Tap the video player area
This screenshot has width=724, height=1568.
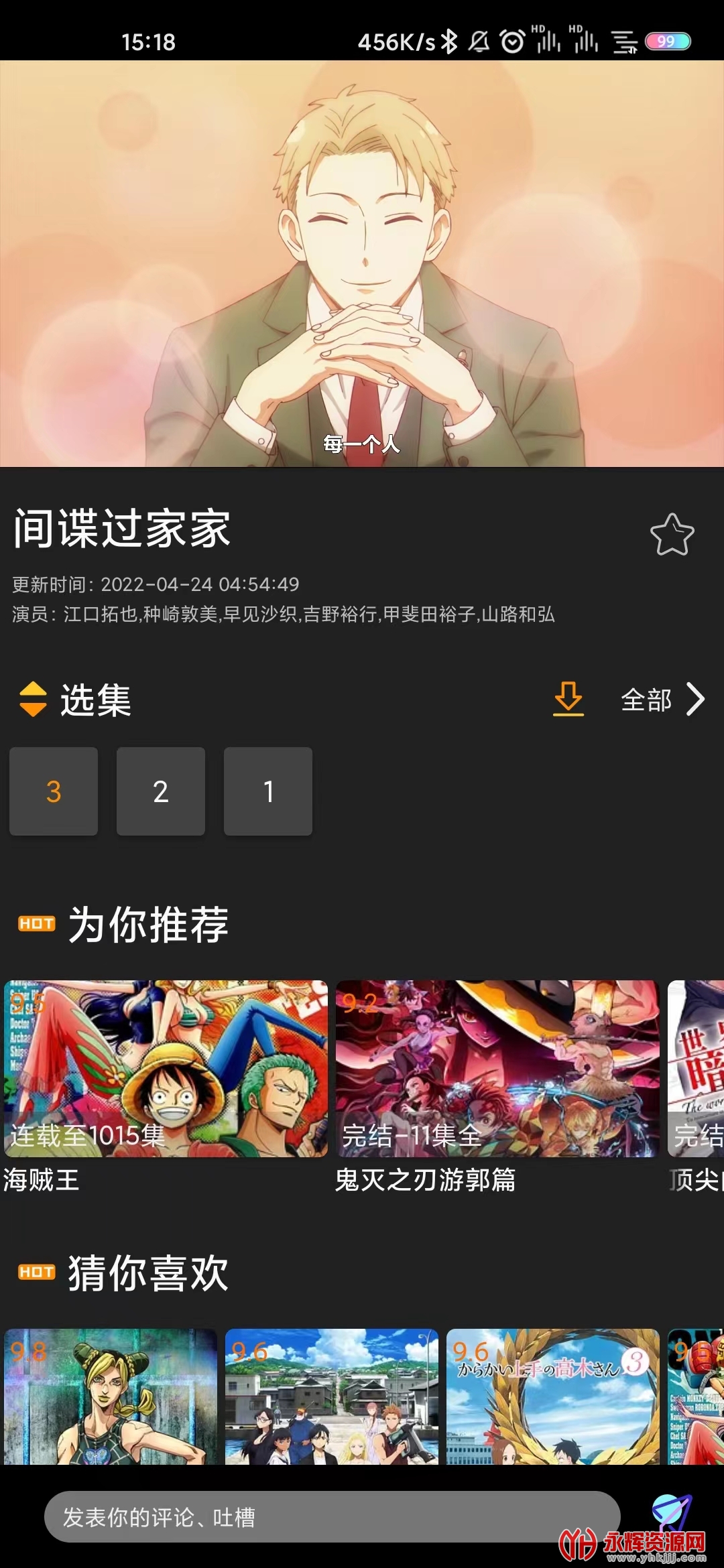point(362,263)
